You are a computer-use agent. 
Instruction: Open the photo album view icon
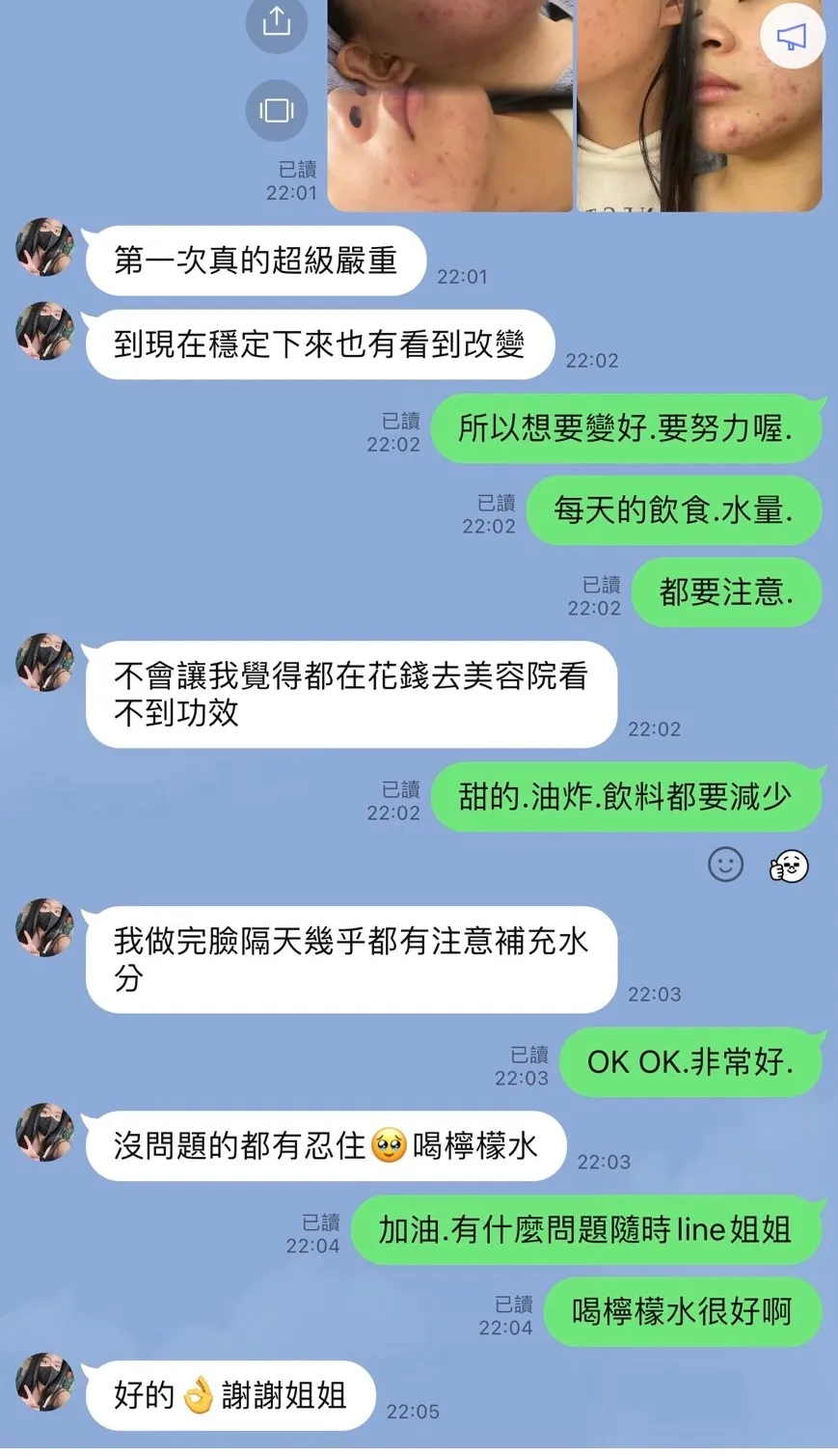pos(277,110)
